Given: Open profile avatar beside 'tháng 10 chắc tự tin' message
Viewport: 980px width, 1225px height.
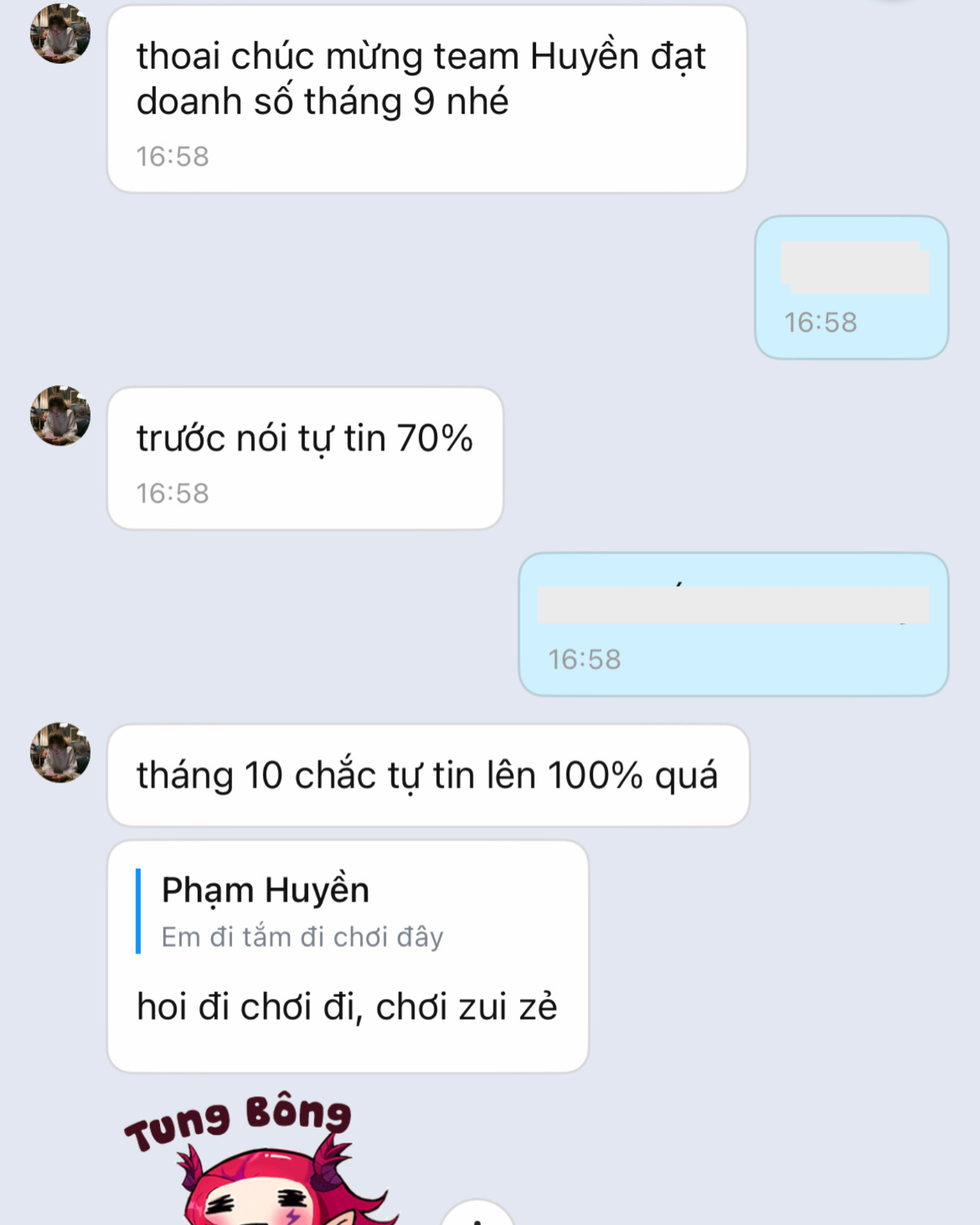Looking at the screenshot, I should [60, 752].
